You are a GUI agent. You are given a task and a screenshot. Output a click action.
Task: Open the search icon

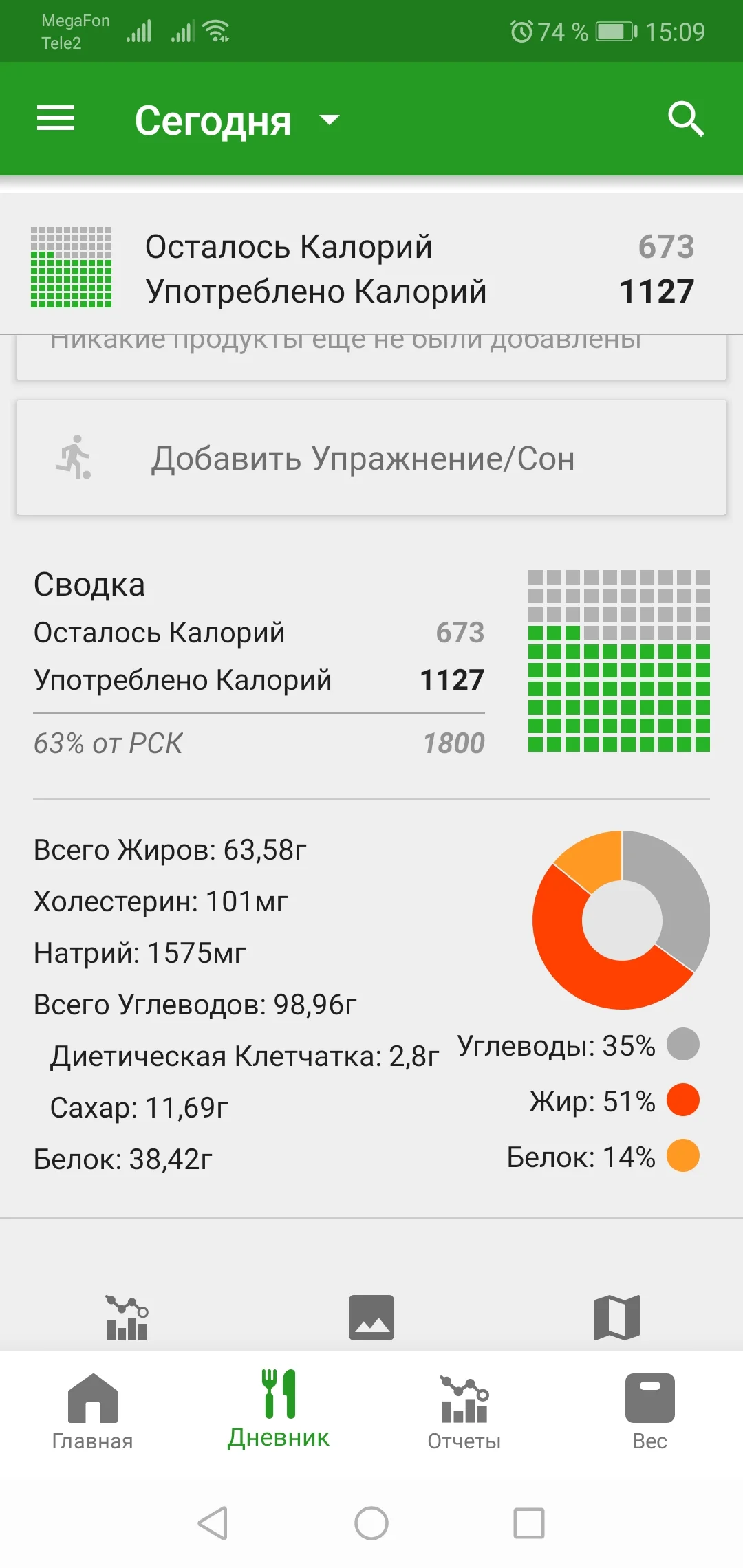click(685, 120)
